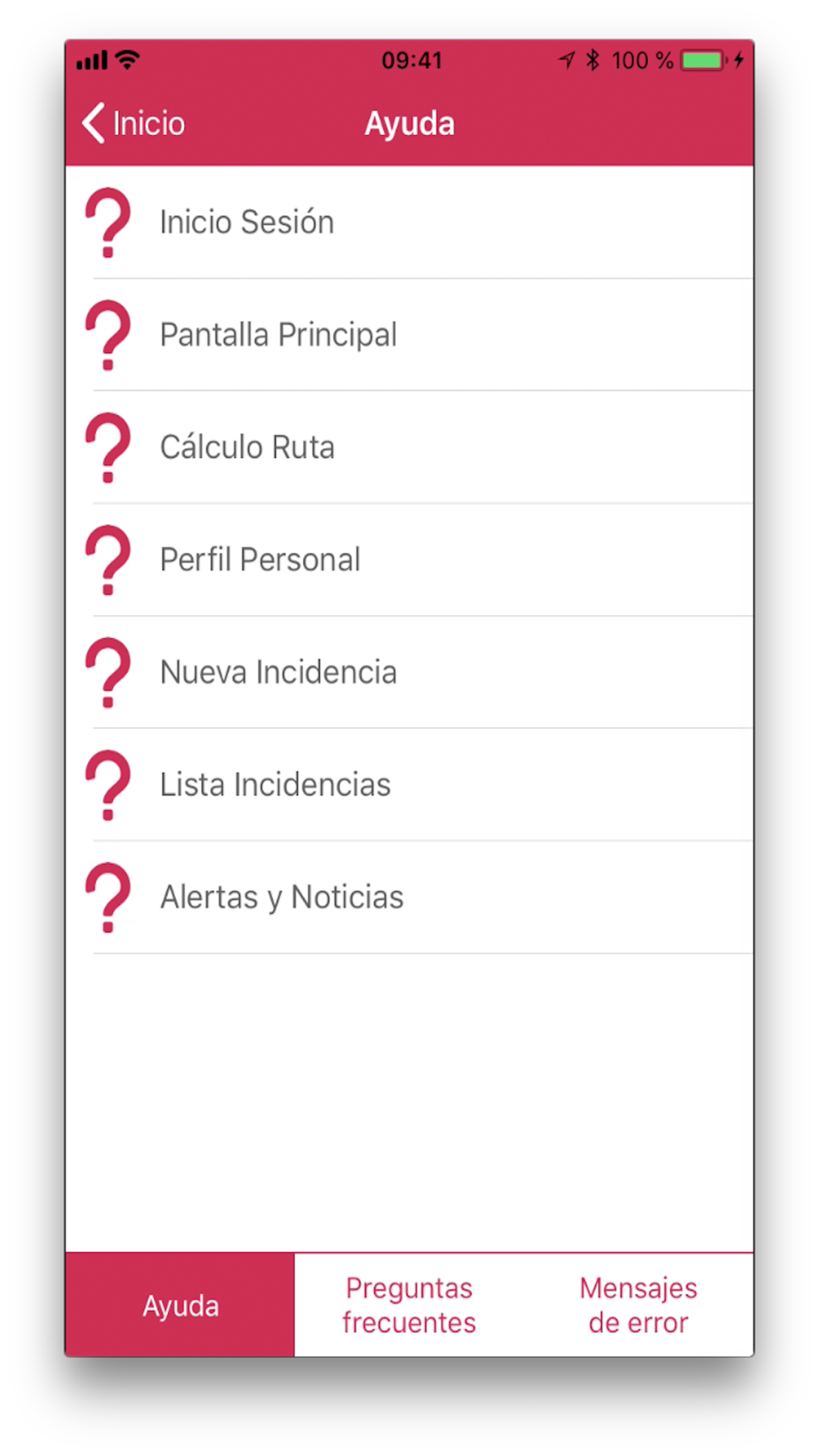Open Nueva Incidencia help
This screenshot has height=1456, width=819.
[409, 672]
